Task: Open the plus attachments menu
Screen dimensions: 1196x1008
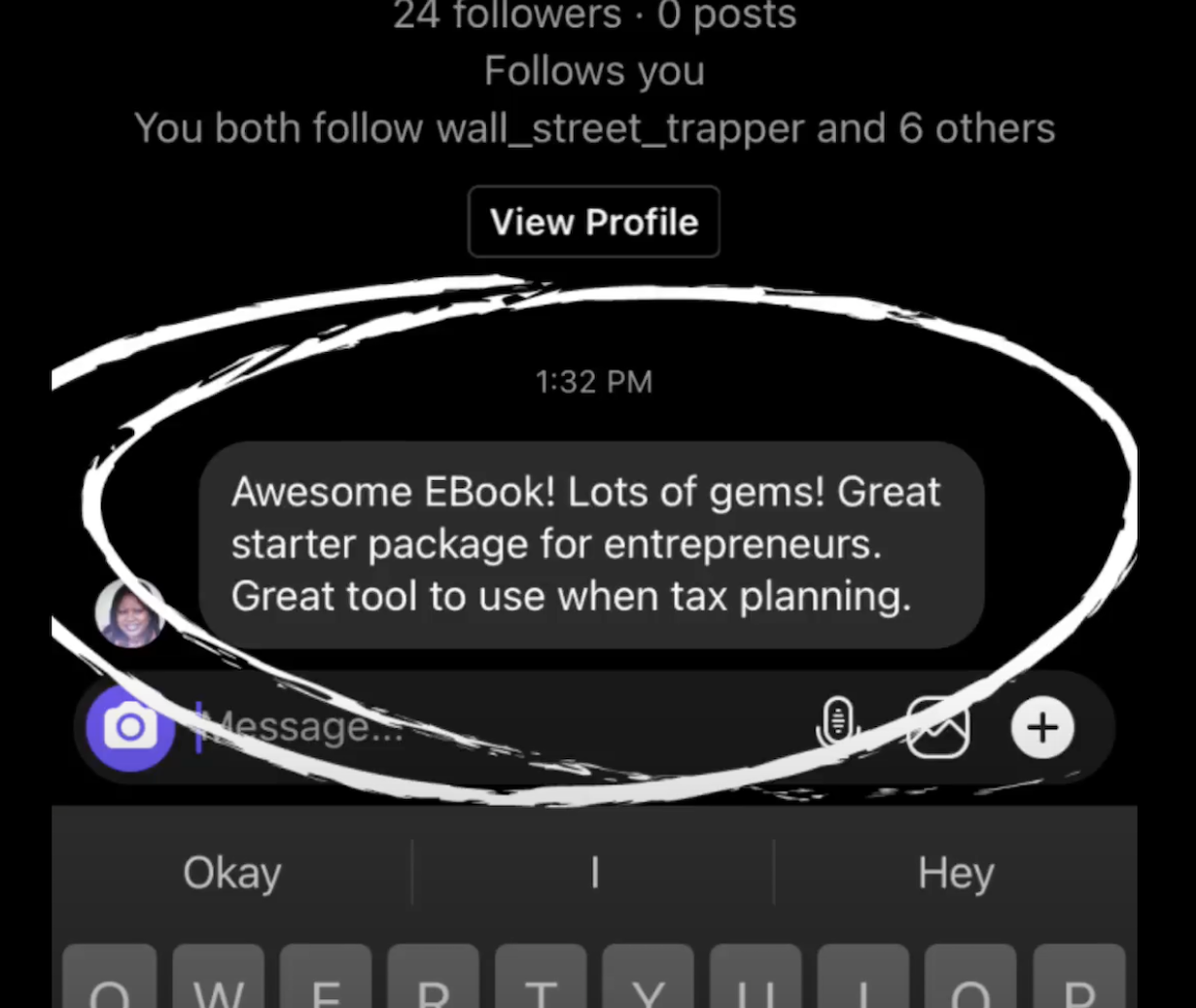Action: coord(1042,727)
